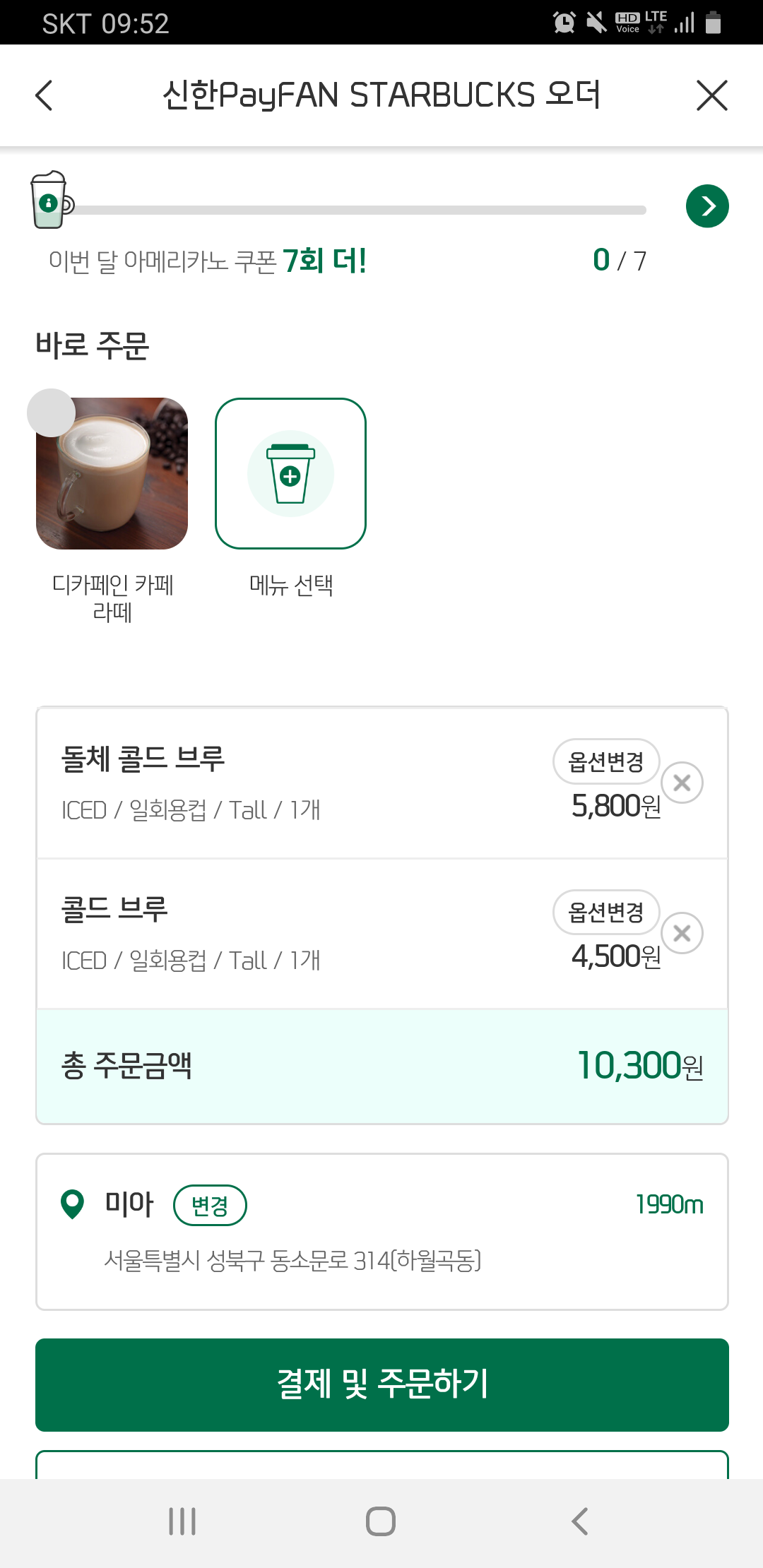This screenshot has width=763, height=1568.
Task: Change options for 돌체 콜드 브루
Action: pos(606,761)
